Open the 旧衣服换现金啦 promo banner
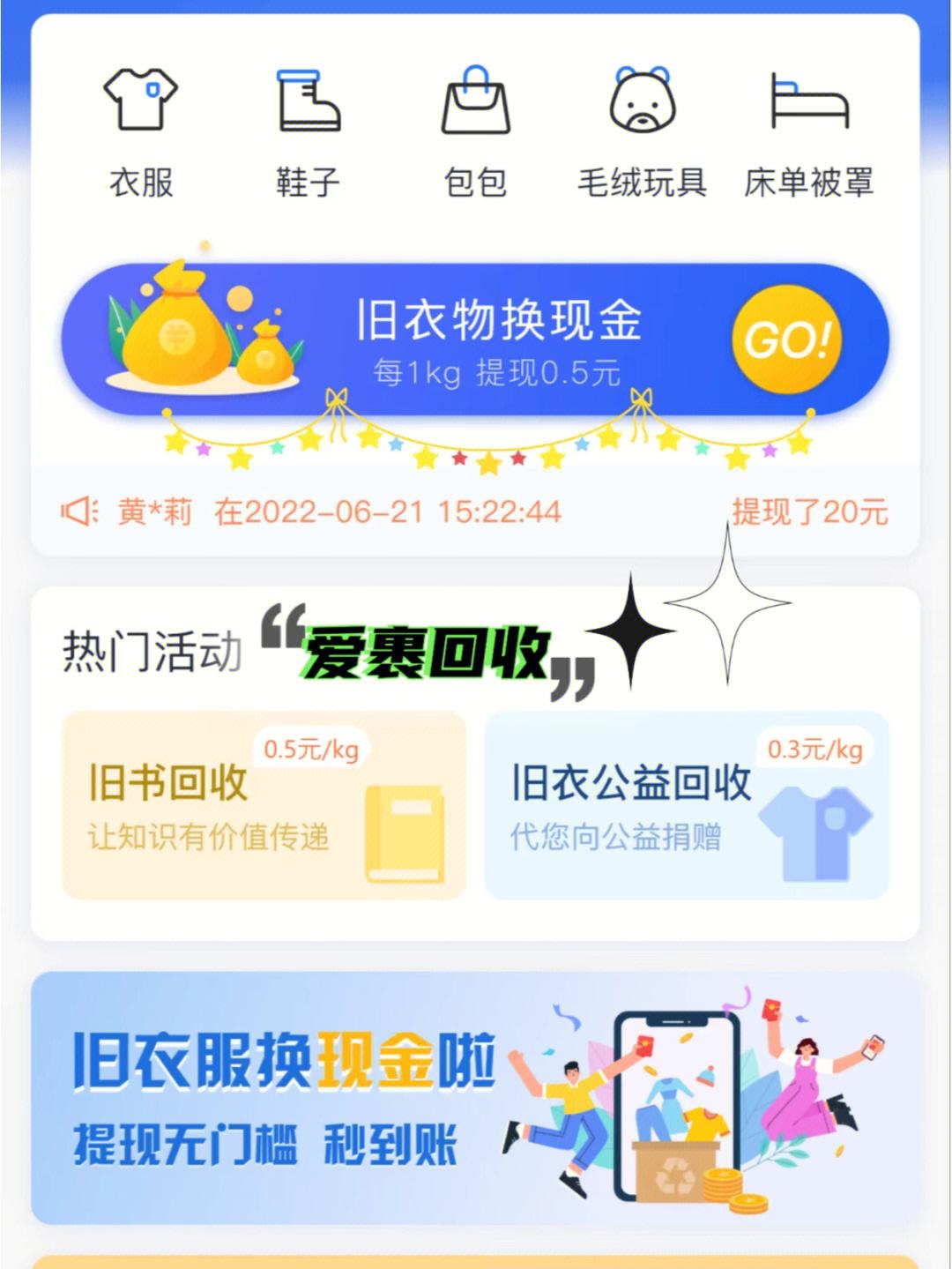Image resolution: width=952 pixels, height=1269 pixels. [475, 1098]
